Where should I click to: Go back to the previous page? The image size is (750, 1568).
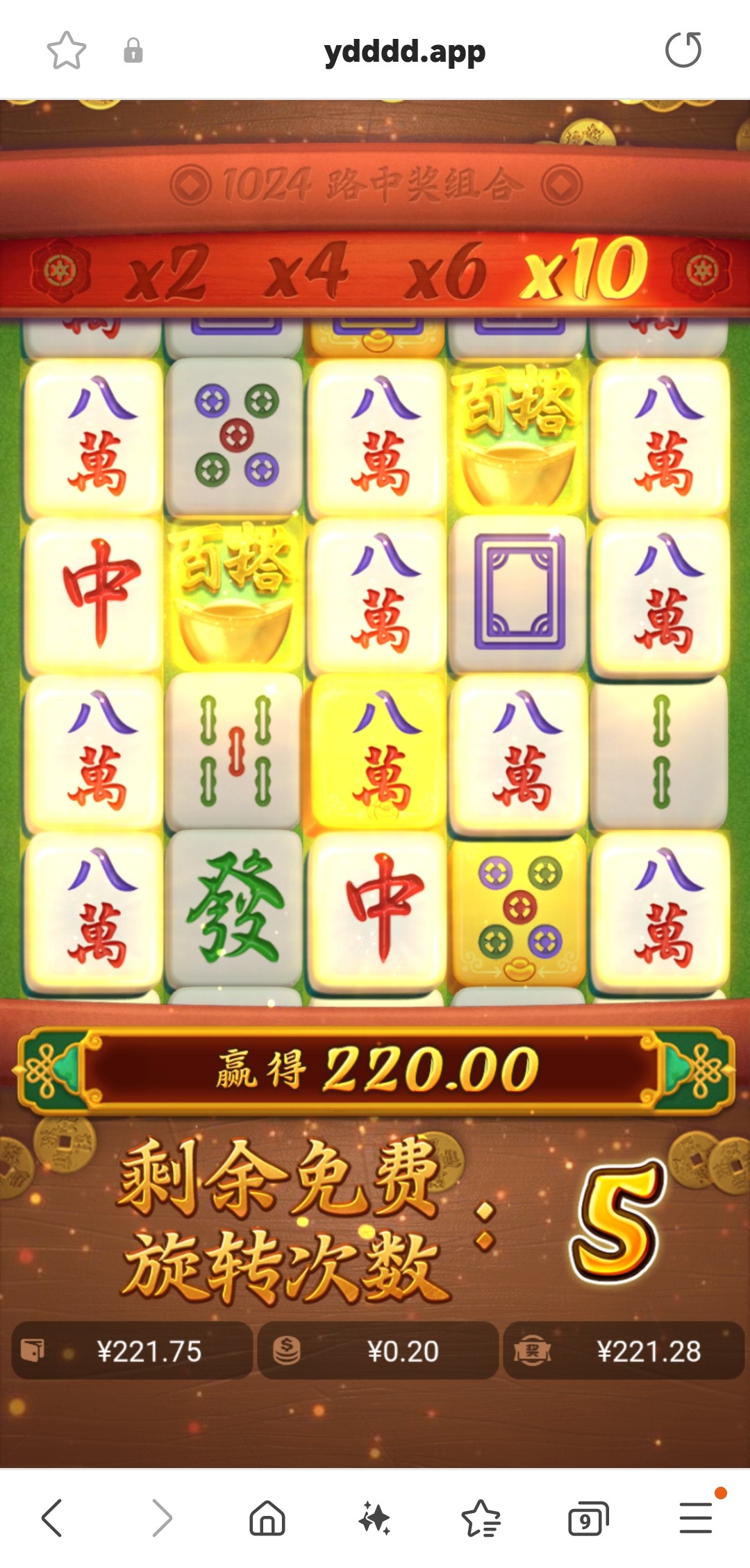tap(52, 1517)
